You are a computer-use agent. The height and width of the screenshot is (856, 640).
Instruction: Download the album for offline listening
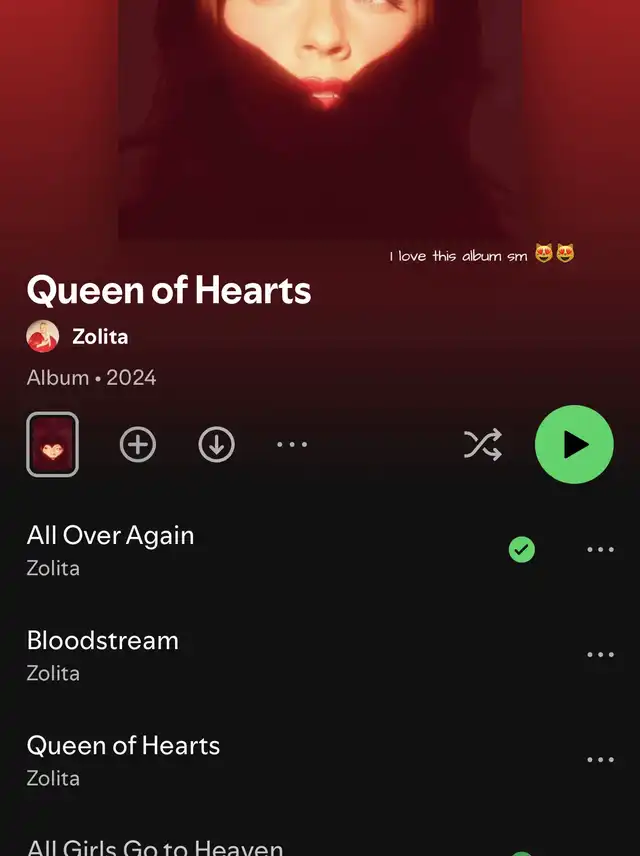216,444
